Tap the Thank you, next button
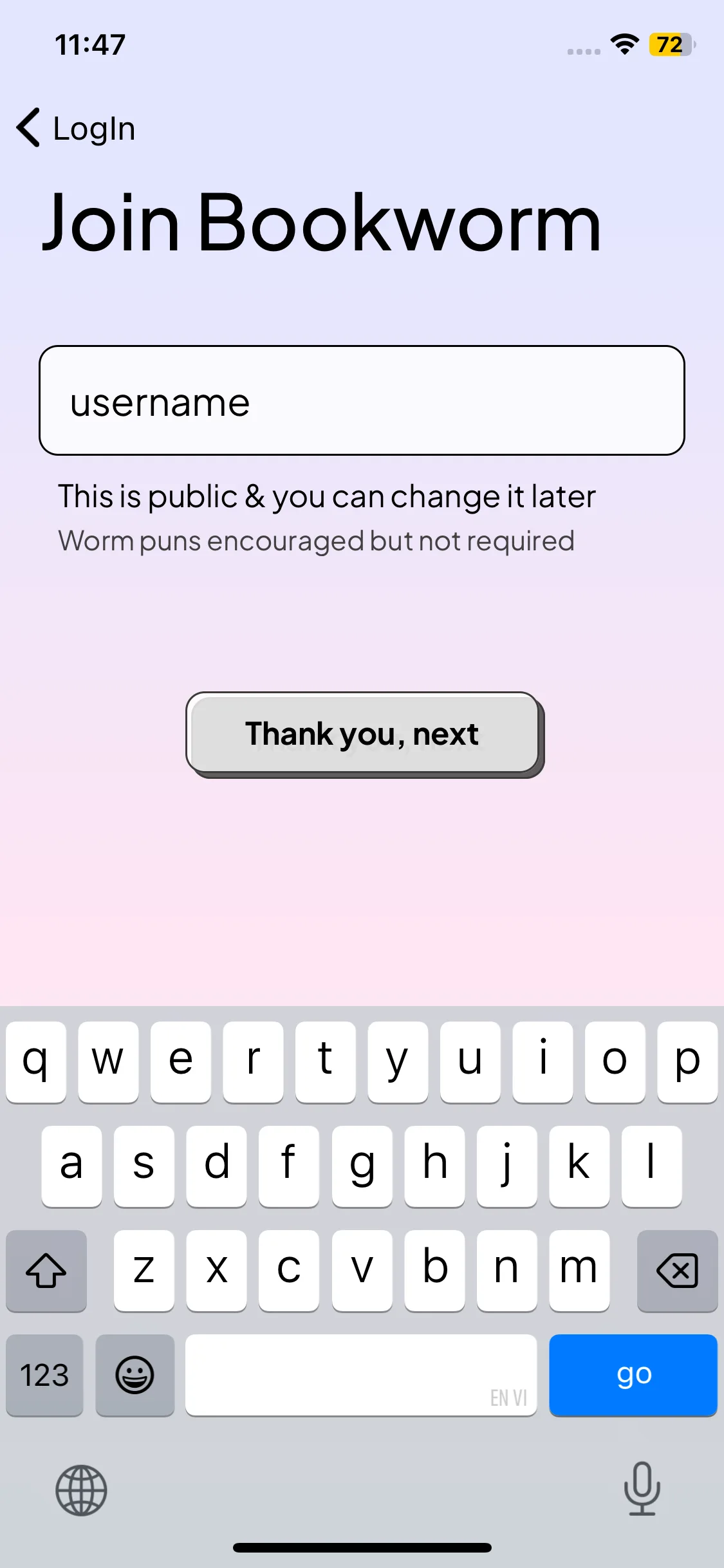The height and width of the screenshot is (1568, 724). coord(363,734)
